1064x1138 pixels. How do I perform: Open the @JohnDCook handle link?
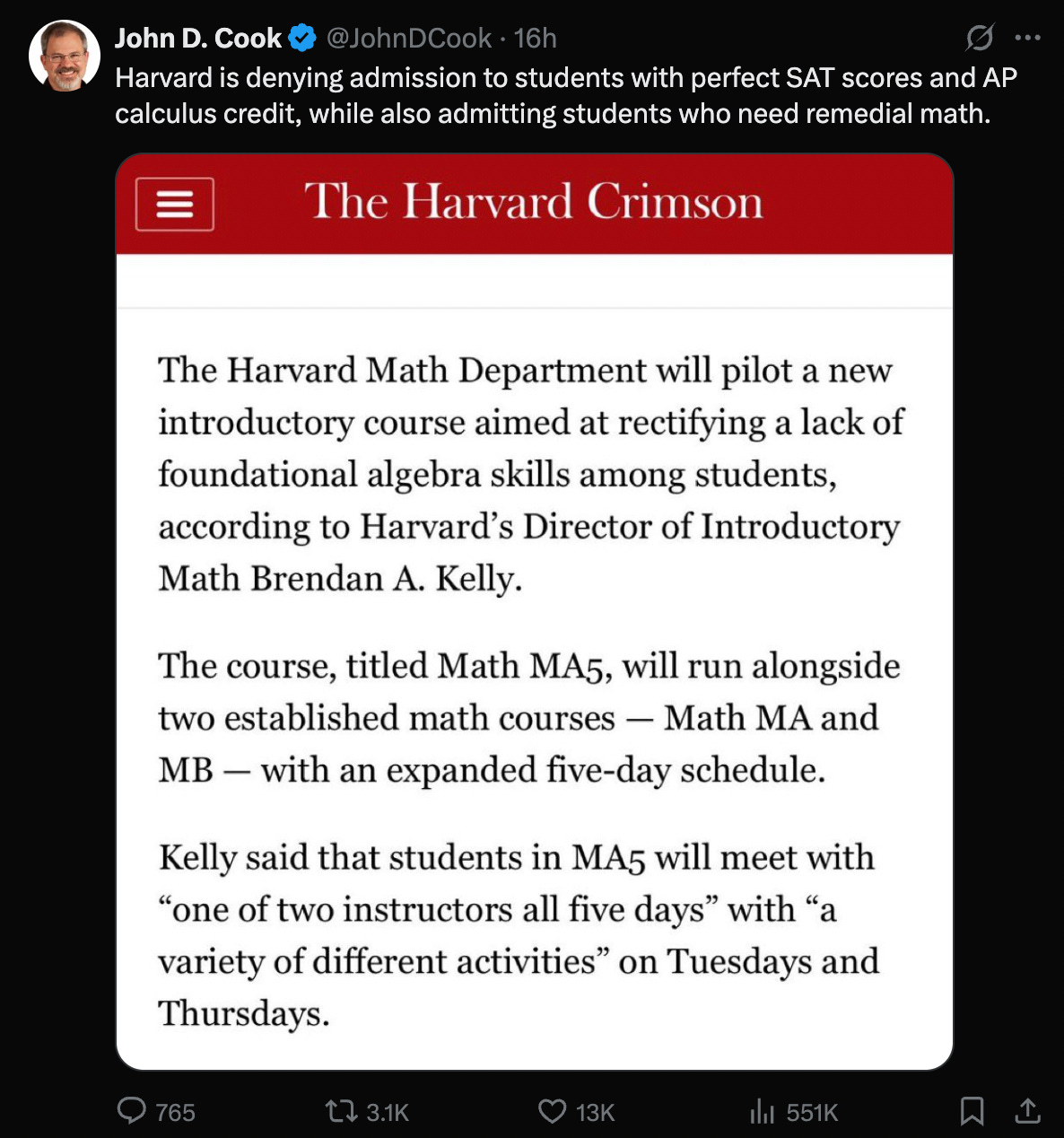pyautogui.click(x=408, y=38)
